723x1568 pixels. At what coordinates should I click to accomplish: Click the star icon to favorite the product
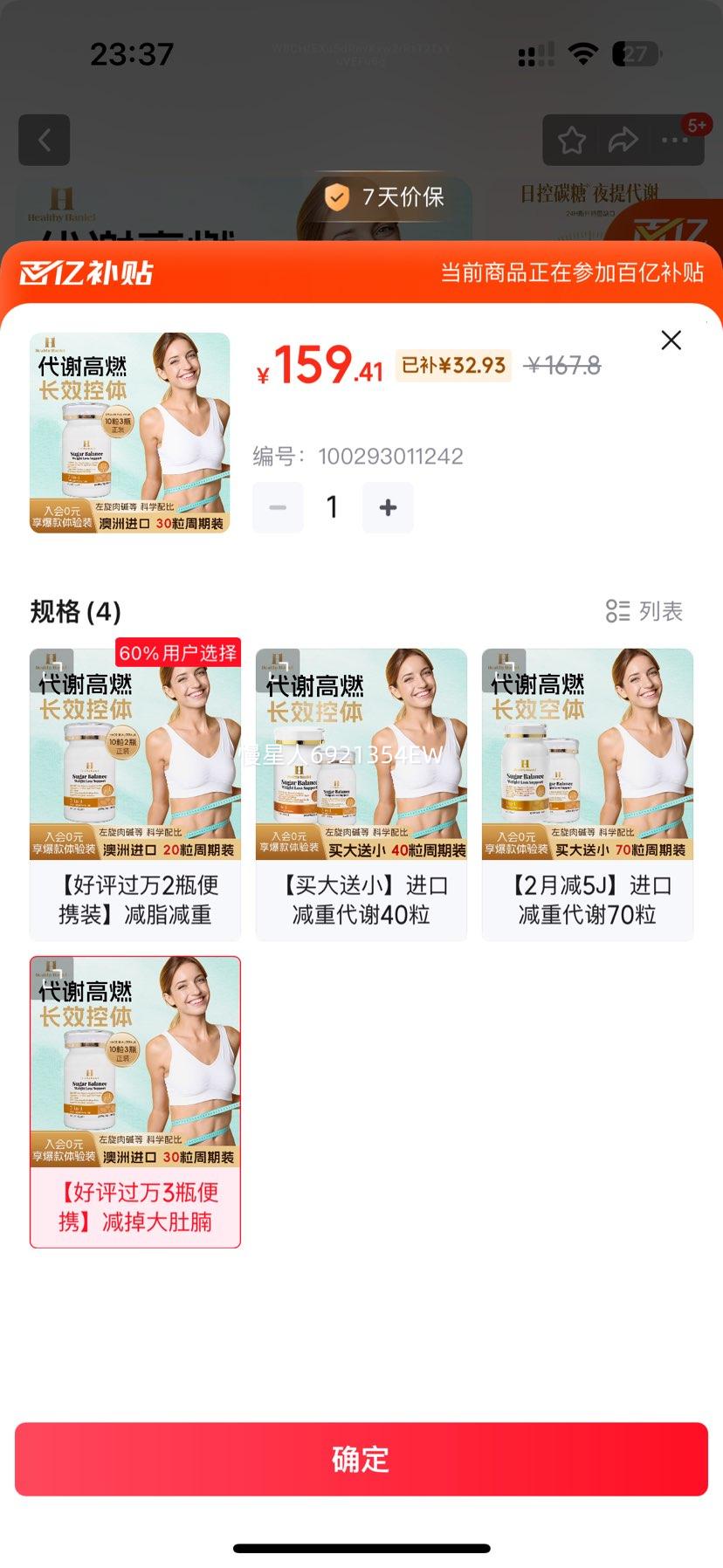[x=572, y=140]
